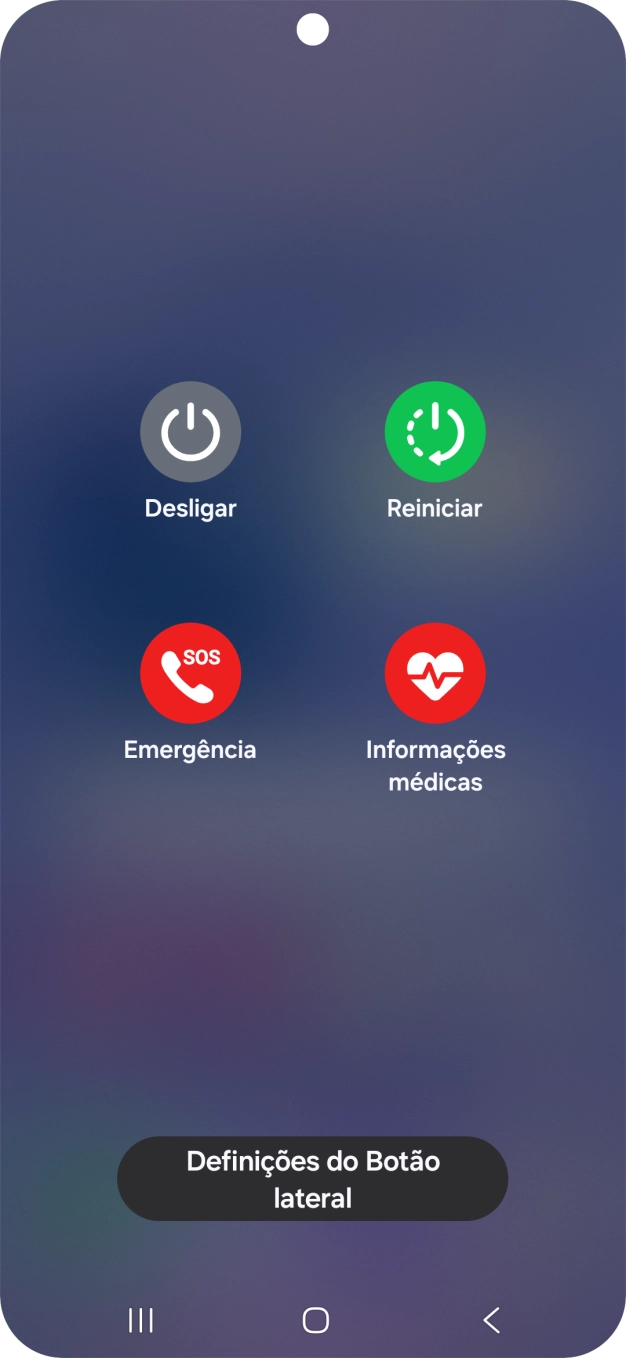
Task: Go back with the navigation arrow
Action: (x=491, y=1320)
